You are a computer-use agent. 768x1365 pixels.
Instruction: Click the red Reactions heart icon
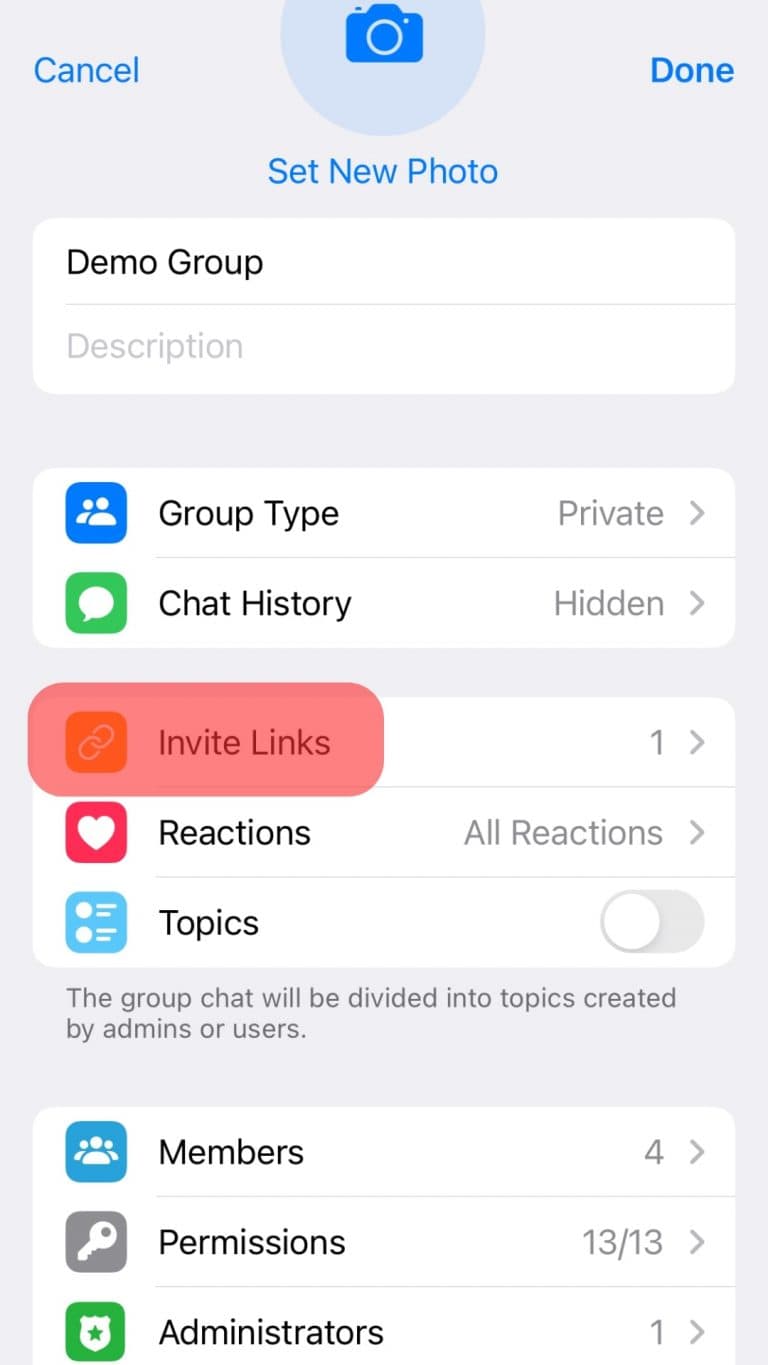[x=95, y=832]
